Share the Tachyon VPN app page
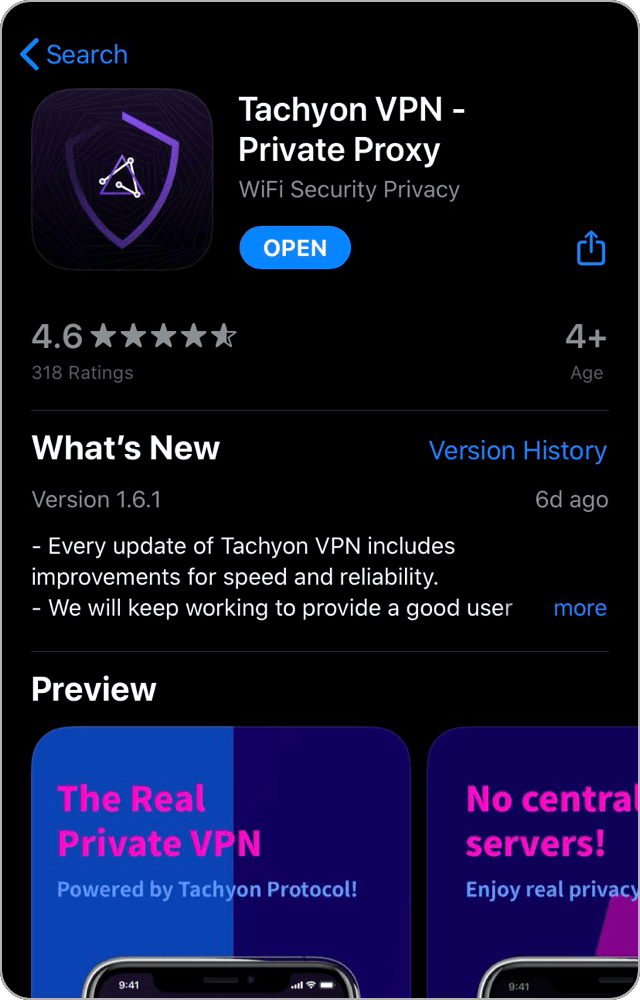This screenshot has width=640, height=1000. [591, 248]
